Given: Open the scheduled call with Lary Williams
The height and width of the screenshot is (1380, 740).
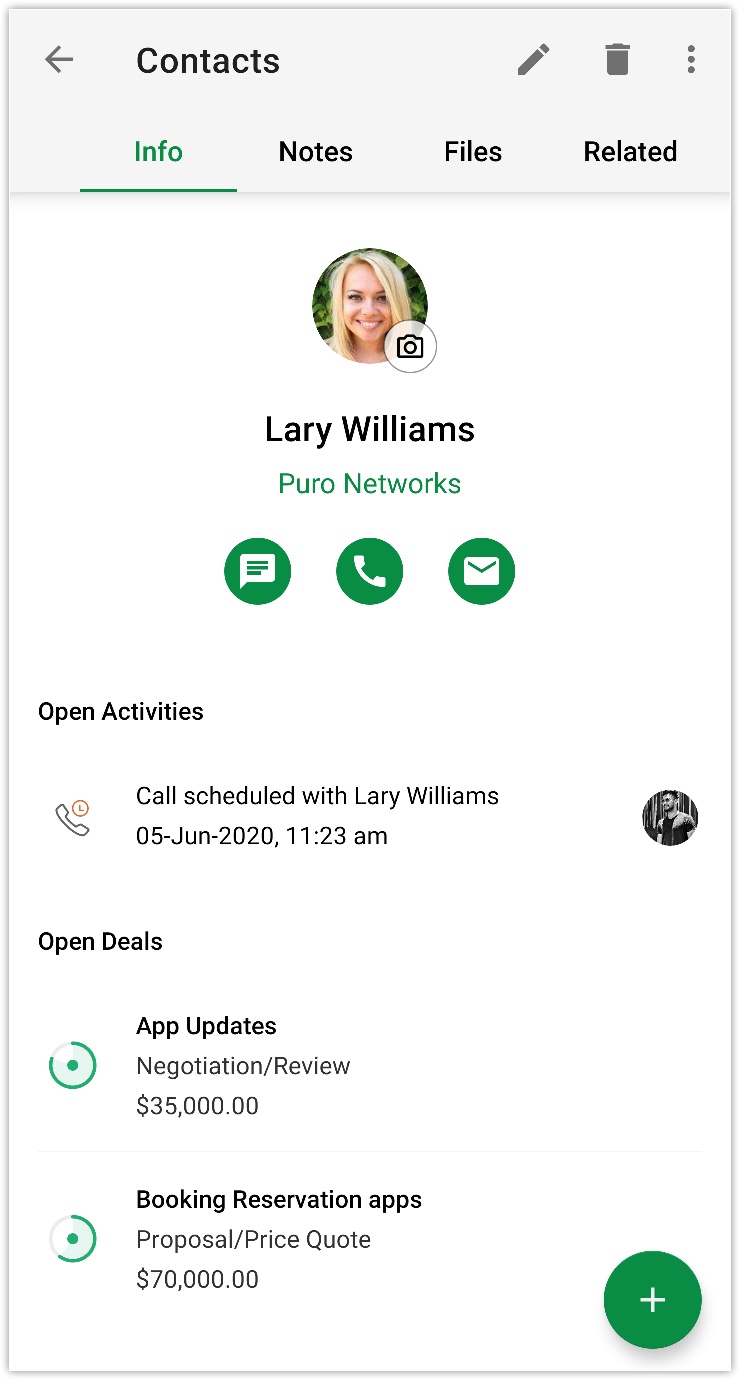Looking at the screenshot, I should tap(317, 816).
